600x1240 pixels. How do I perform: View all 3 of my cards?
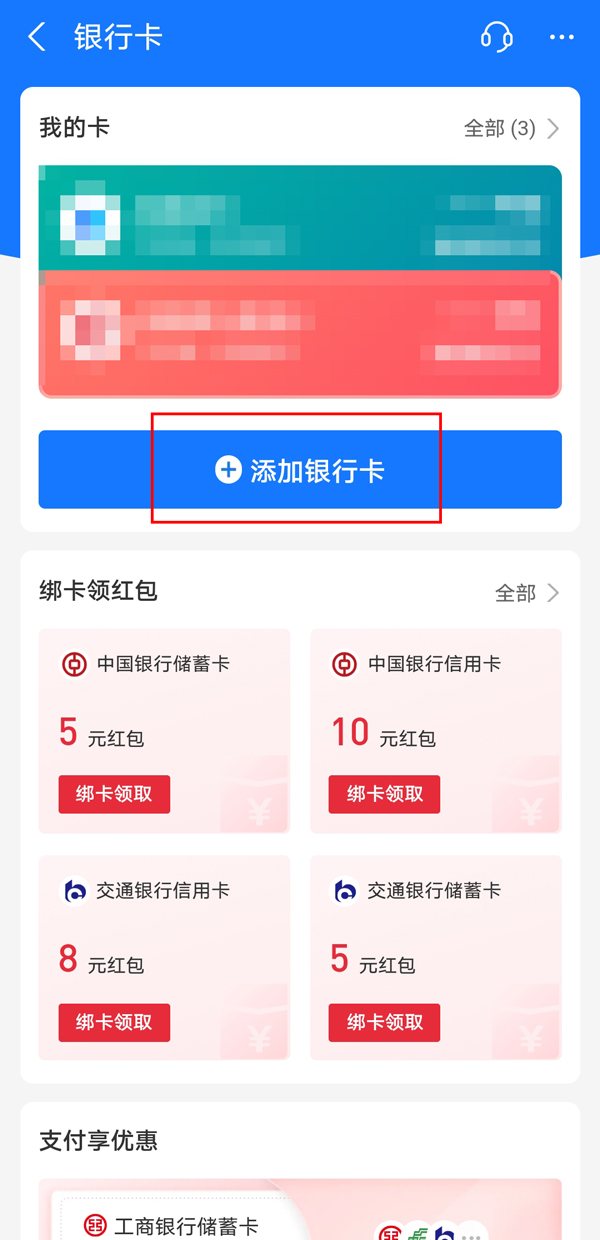pos(511,129)
